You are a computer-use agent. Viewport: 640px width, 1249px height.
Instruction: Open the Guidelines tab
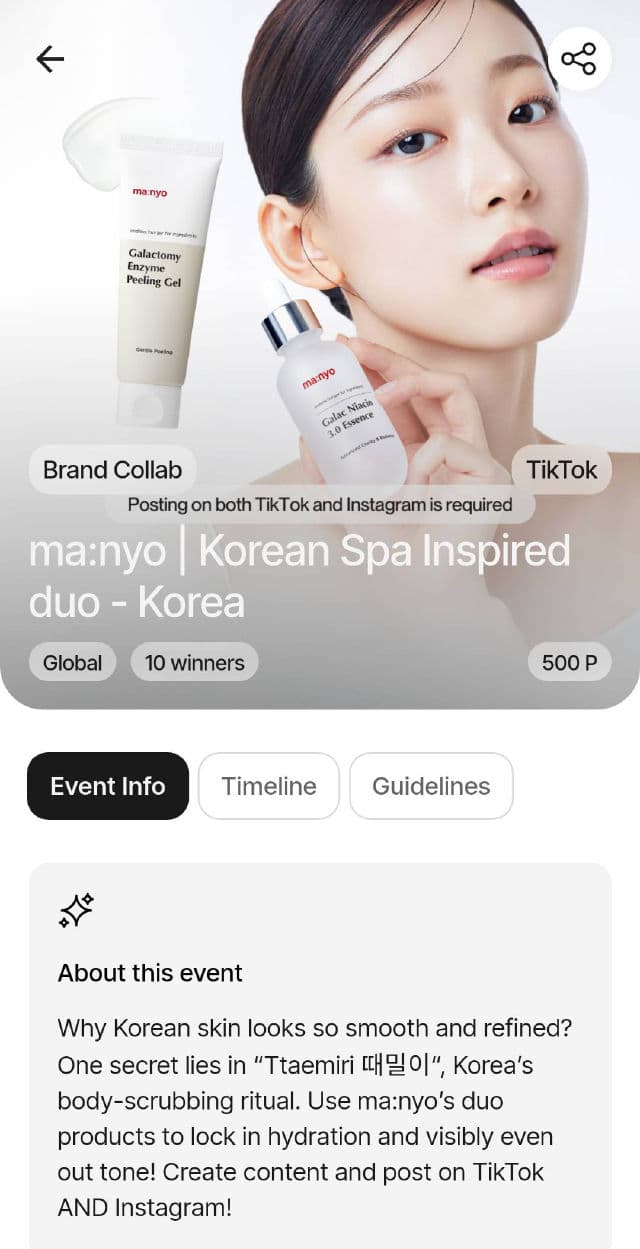(x=431, y=786)
